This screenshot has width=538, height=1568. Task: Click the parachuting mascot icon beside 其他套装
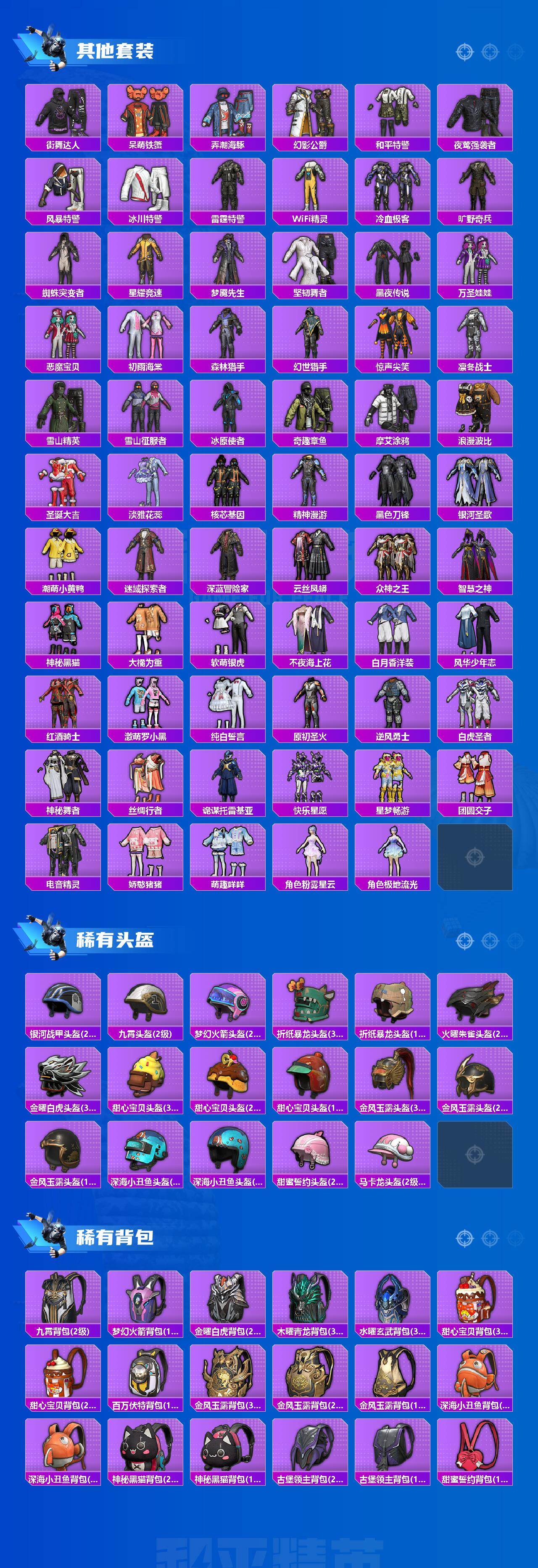(52, 46)
